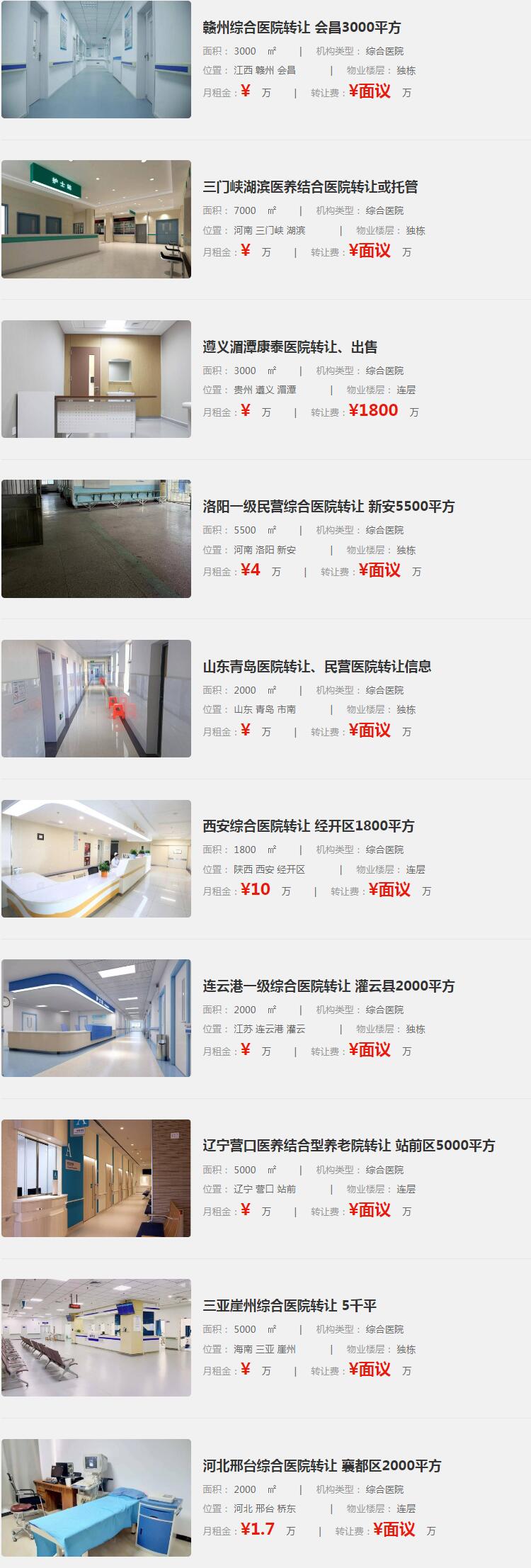Screen dimensions: 531x1568
Task: Open the 赣州综合医院转让 会昌3000平方 listing
Action: point(302,28)
